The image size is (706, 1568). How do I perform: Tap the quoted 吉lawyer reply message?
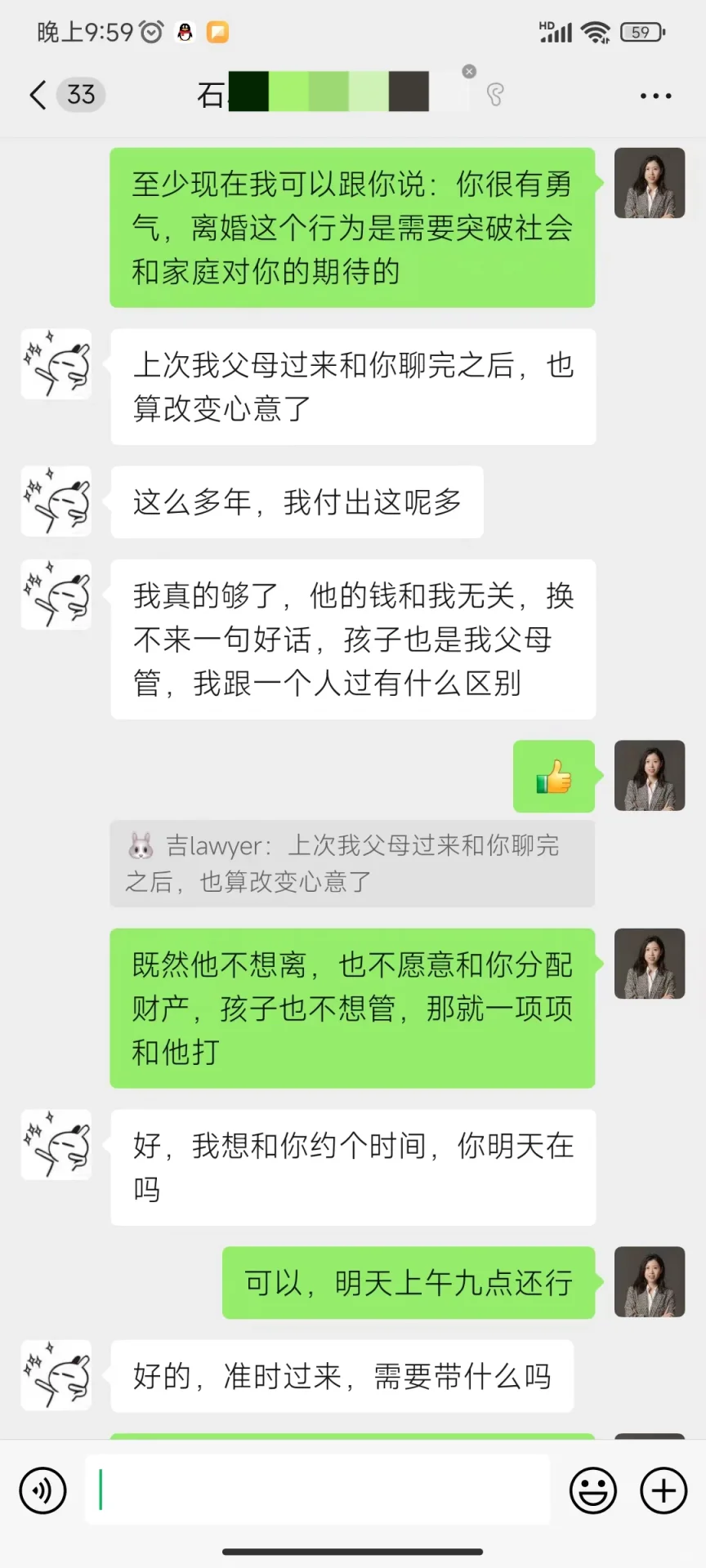click(x=352, y=864)
